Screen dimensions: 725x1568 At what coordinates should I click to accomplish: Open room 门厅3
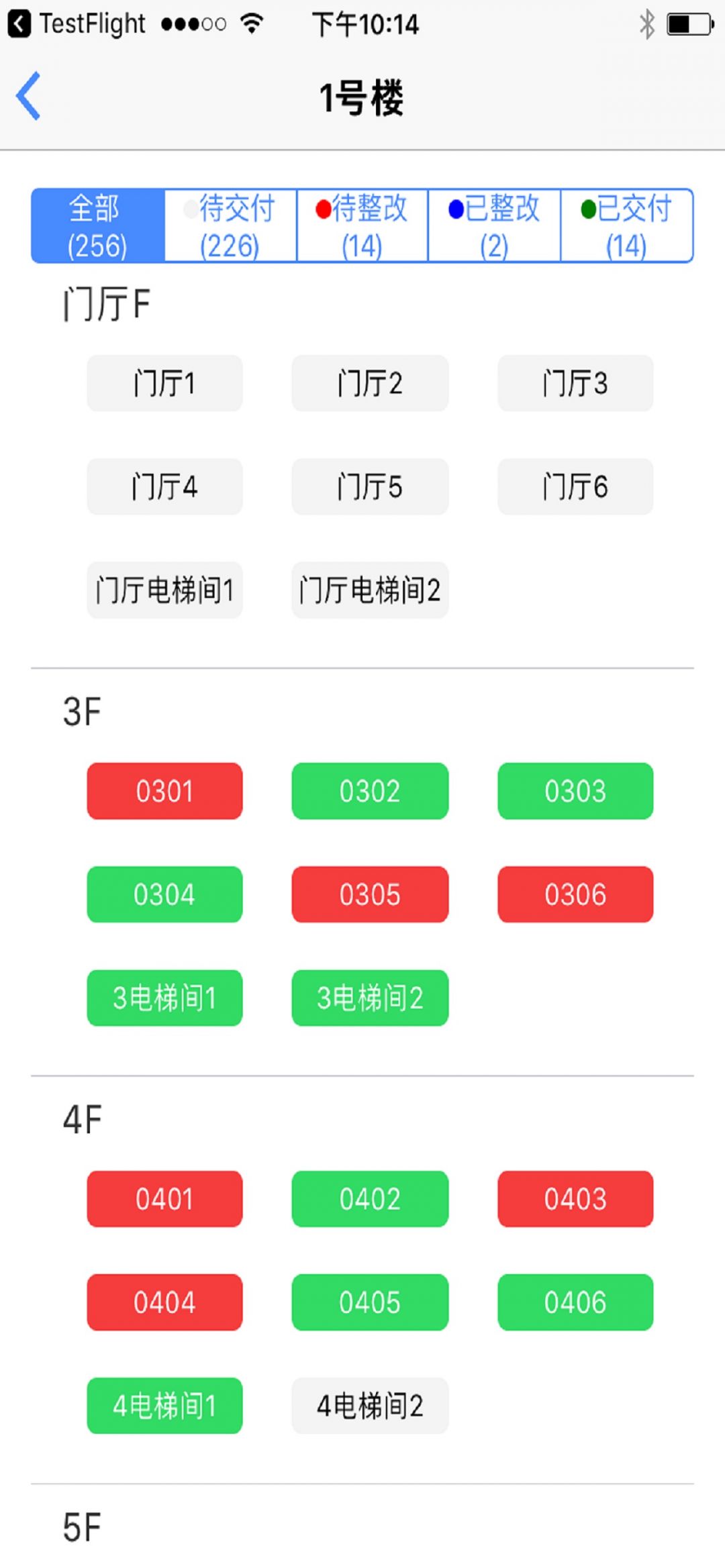(x=575, y=383)
